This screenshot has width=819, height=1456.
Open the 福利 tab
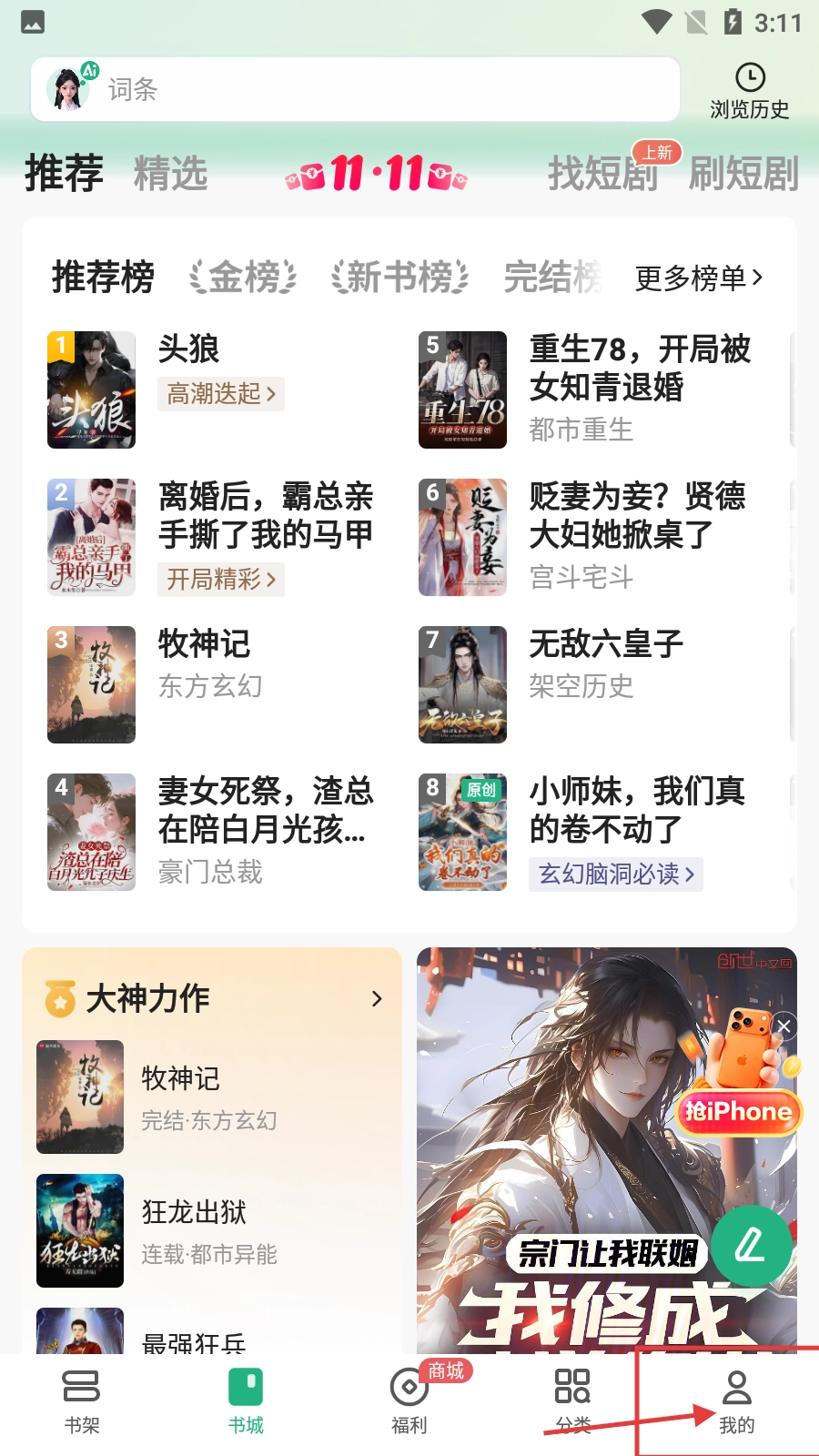tap(409, 1401)
